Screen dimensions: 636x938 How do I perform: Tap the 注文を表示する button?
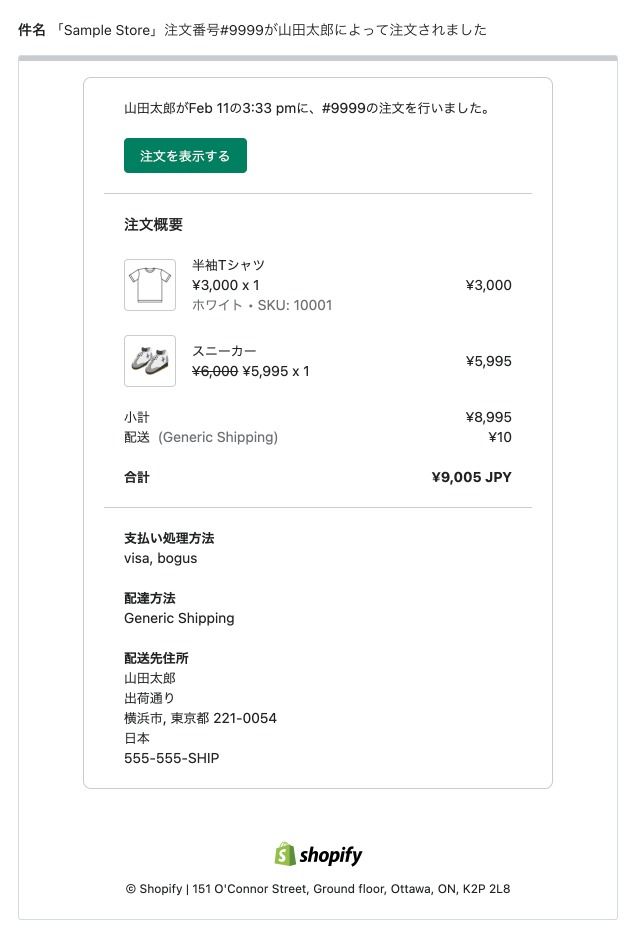pyautogui.click(x=185, y=156)
